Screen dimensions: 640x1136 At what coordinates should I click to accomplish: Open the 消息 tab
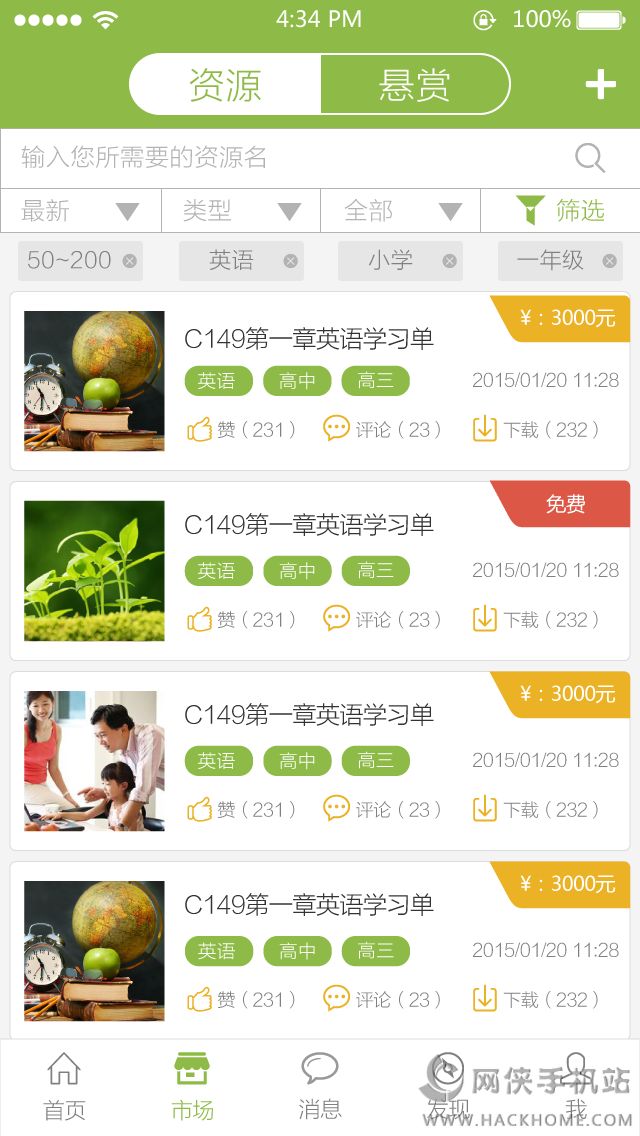point(320,1088)
